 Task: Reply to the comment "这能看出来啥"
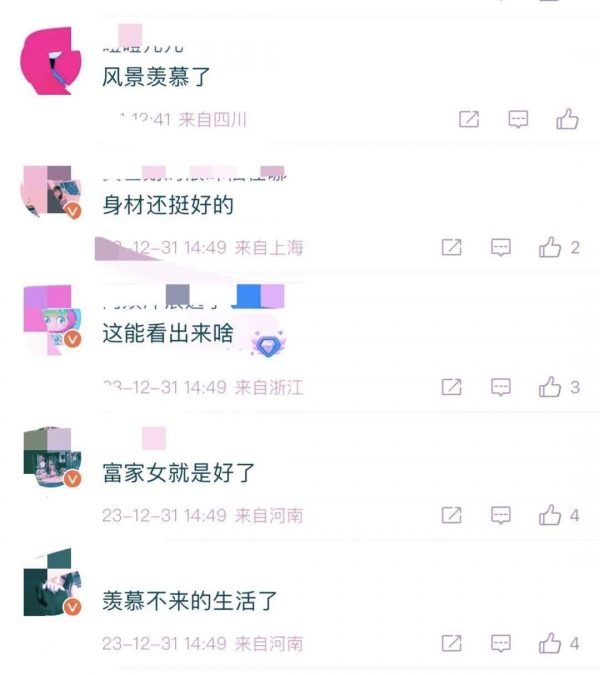click(501, 387)
